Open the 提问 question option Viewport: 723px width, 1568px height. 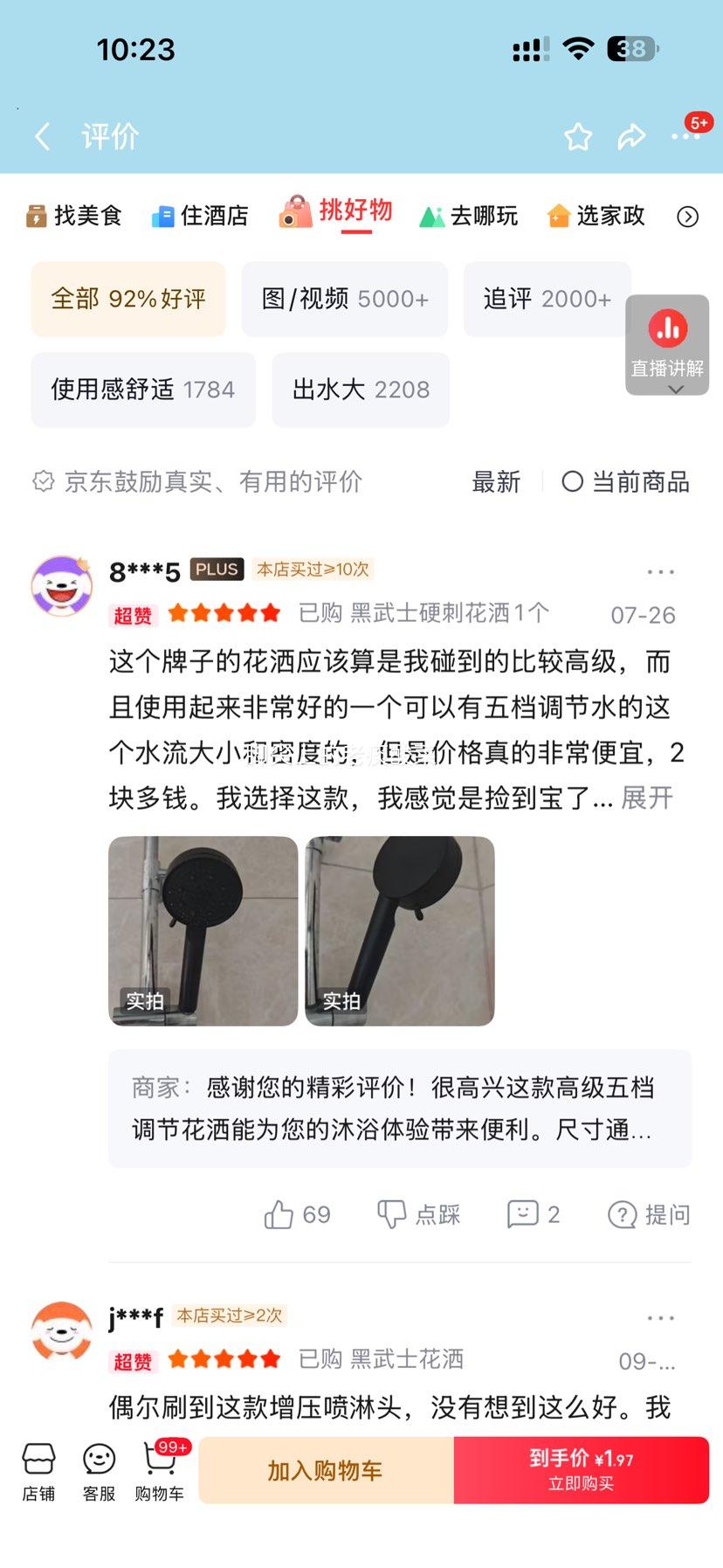coord(648,1214)
